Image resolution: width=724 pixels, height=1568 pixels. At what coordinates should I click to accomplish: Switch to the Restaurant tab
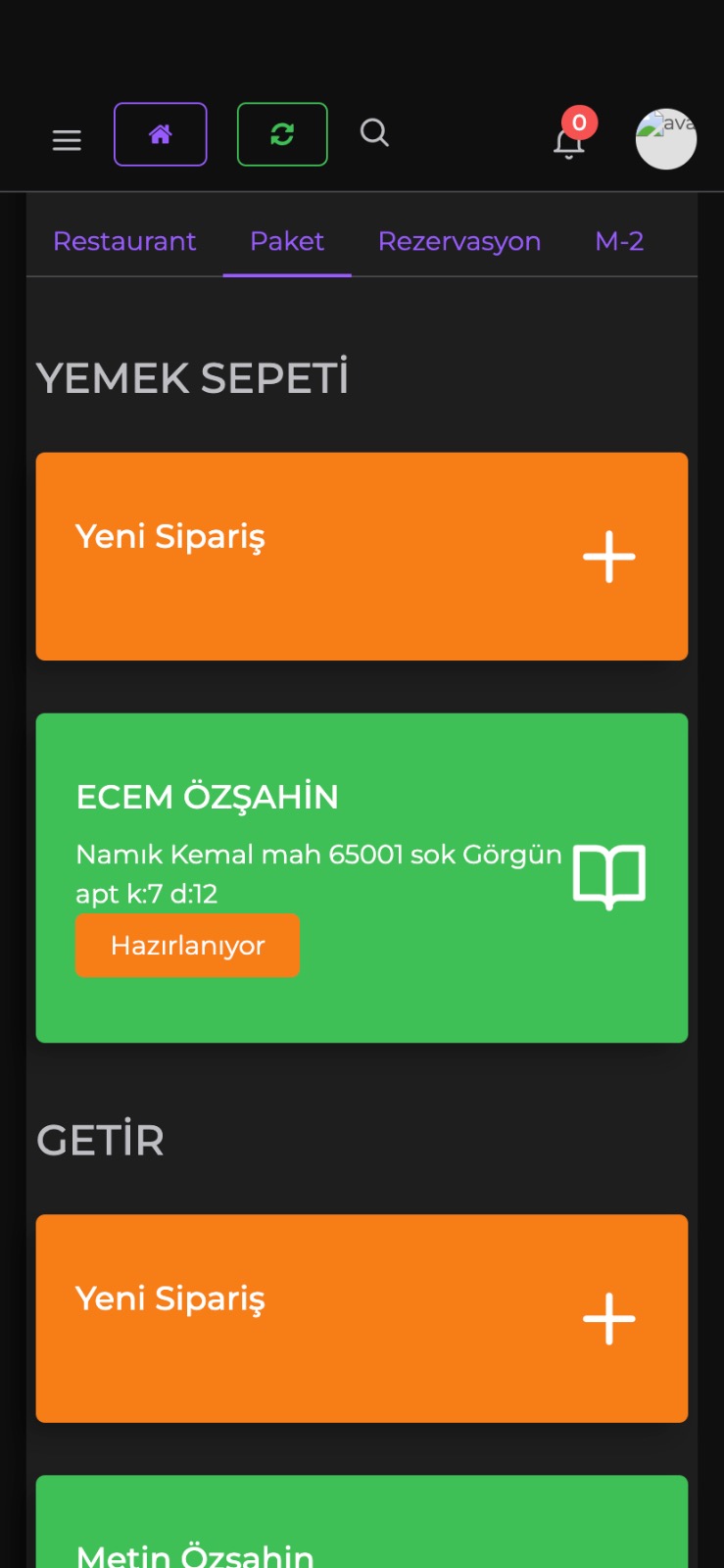click(x=124, y=241)
